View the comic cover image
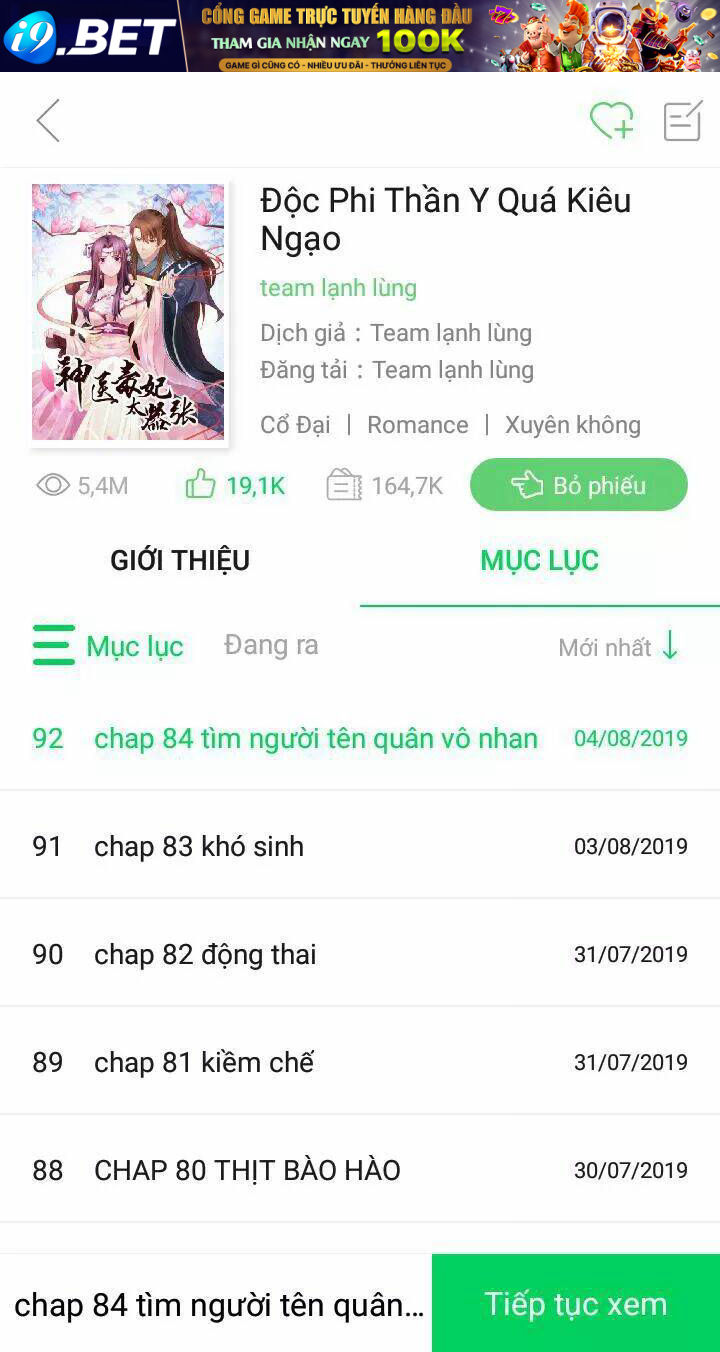This screenshot has width=720, height=1352. [x=128, y=312]
